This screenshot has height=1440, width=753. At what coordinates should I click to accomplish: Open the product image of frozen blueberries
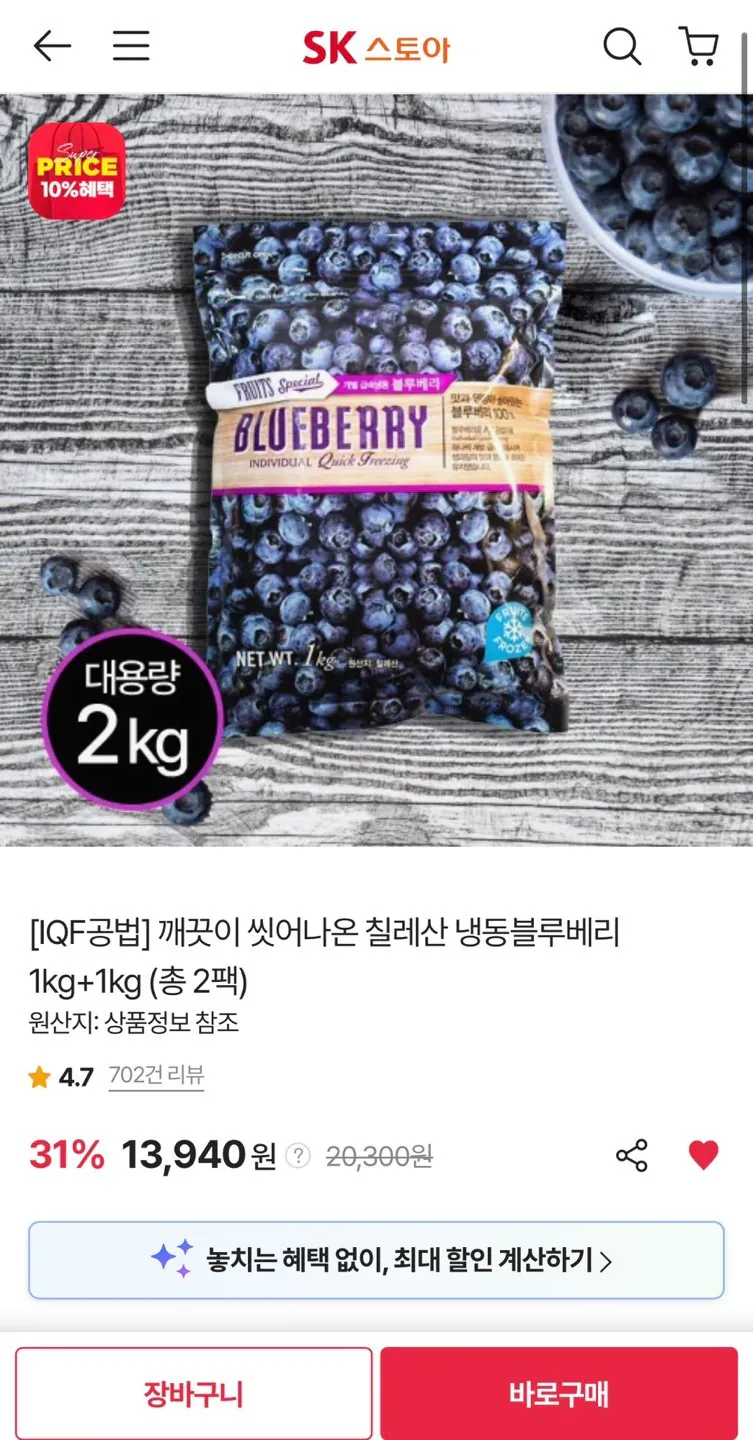coord(376,470)
